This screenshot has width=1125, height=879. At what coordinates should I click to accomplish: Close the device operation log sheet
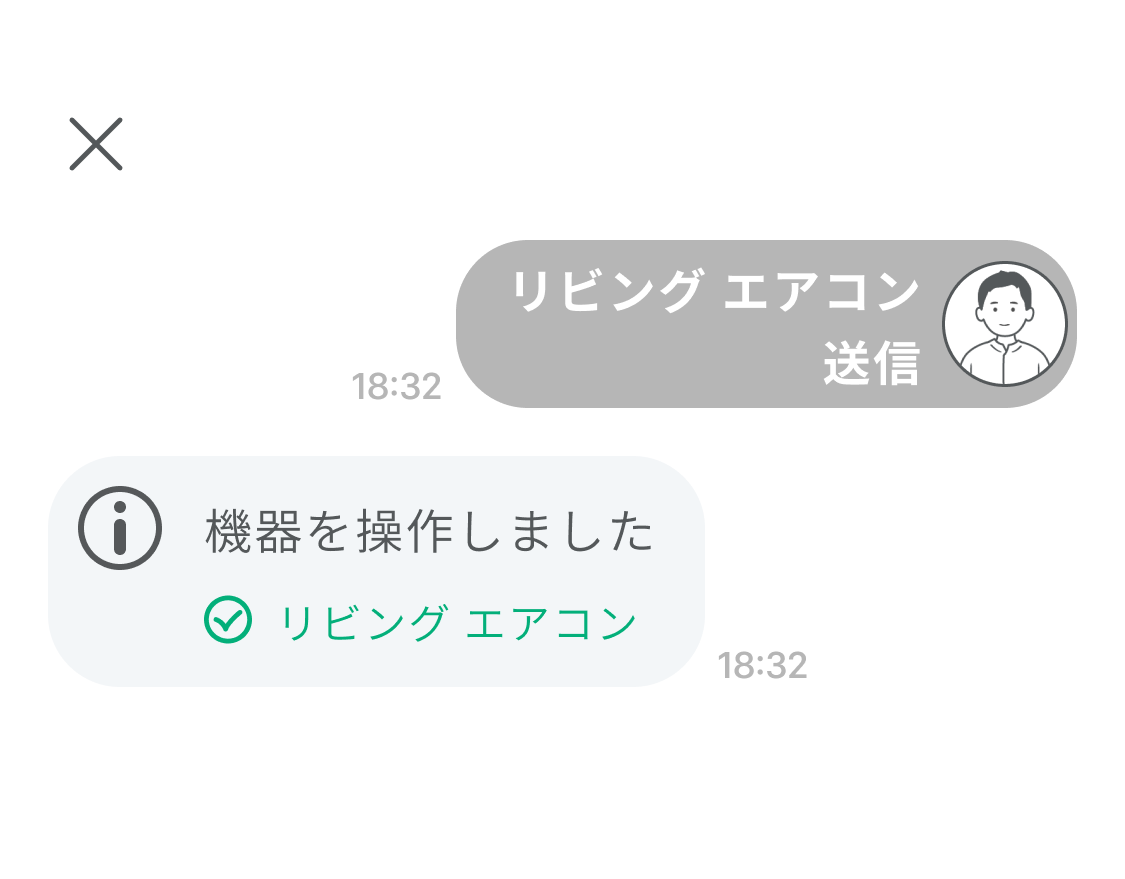click(96, 144)
